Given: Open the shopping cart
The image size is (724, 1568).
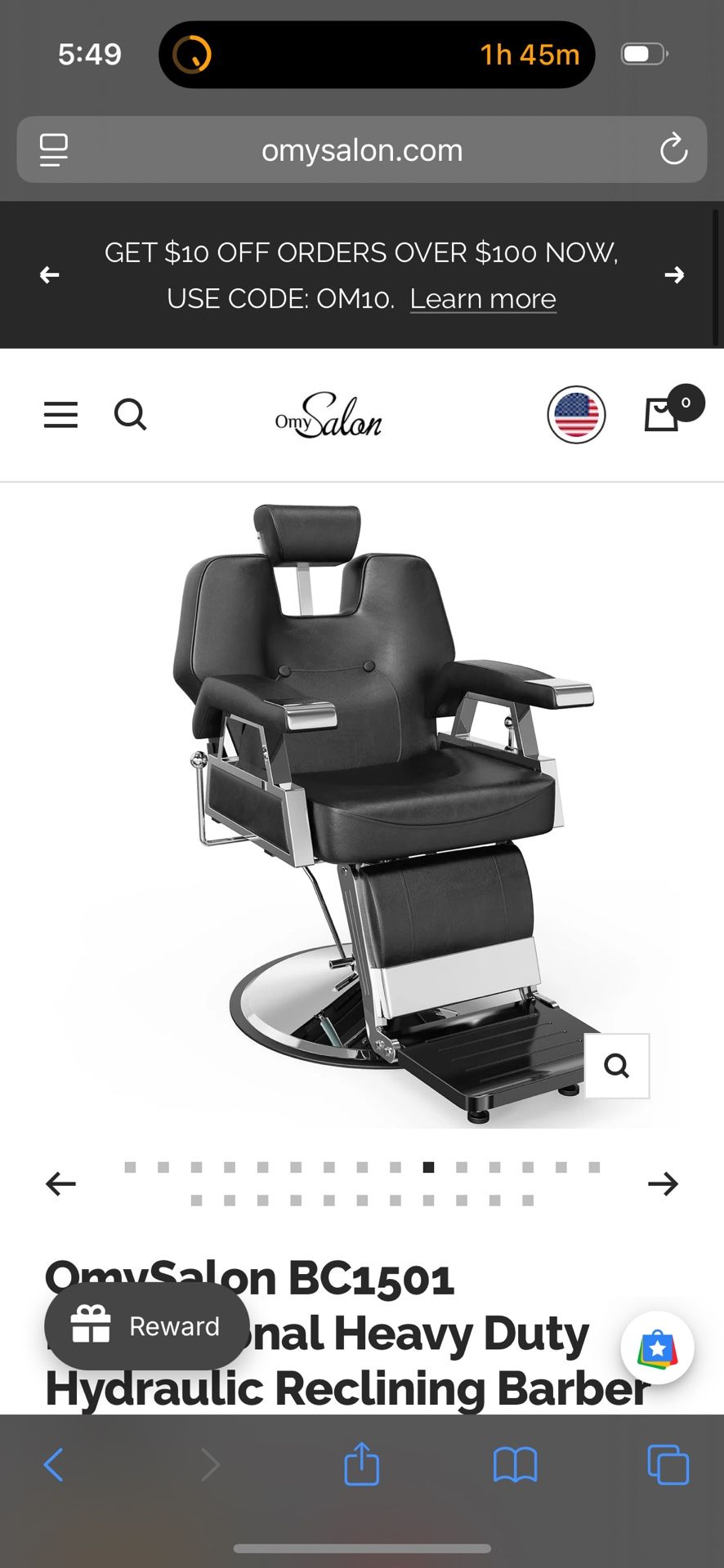Looking at the screenshot, I should pyautogui.click(x=663, y=414).
